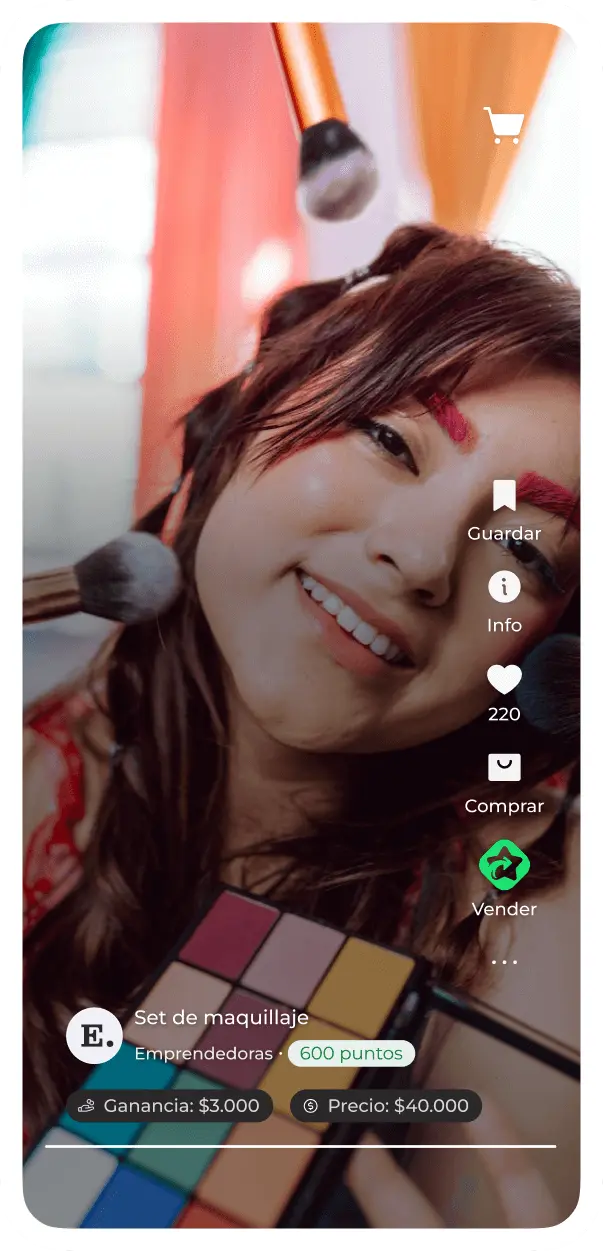This screenshot has height=1251, width=603.
Task: Tap Vender to sell this product
Action: pos(504,865)
